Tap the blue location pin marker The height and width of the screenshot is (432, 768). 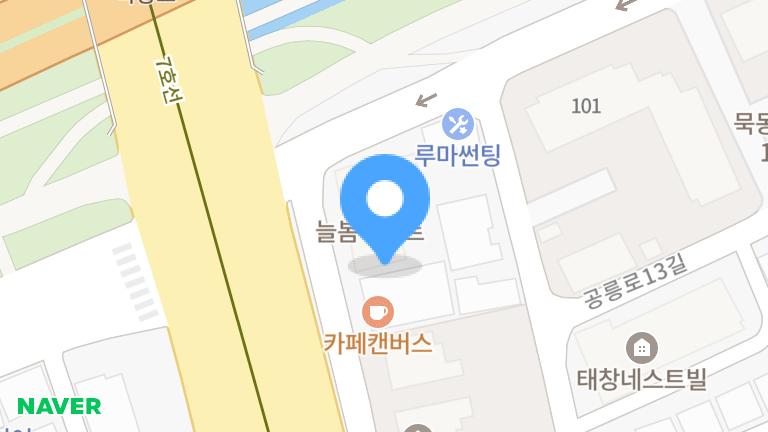(x=385, y=203)
